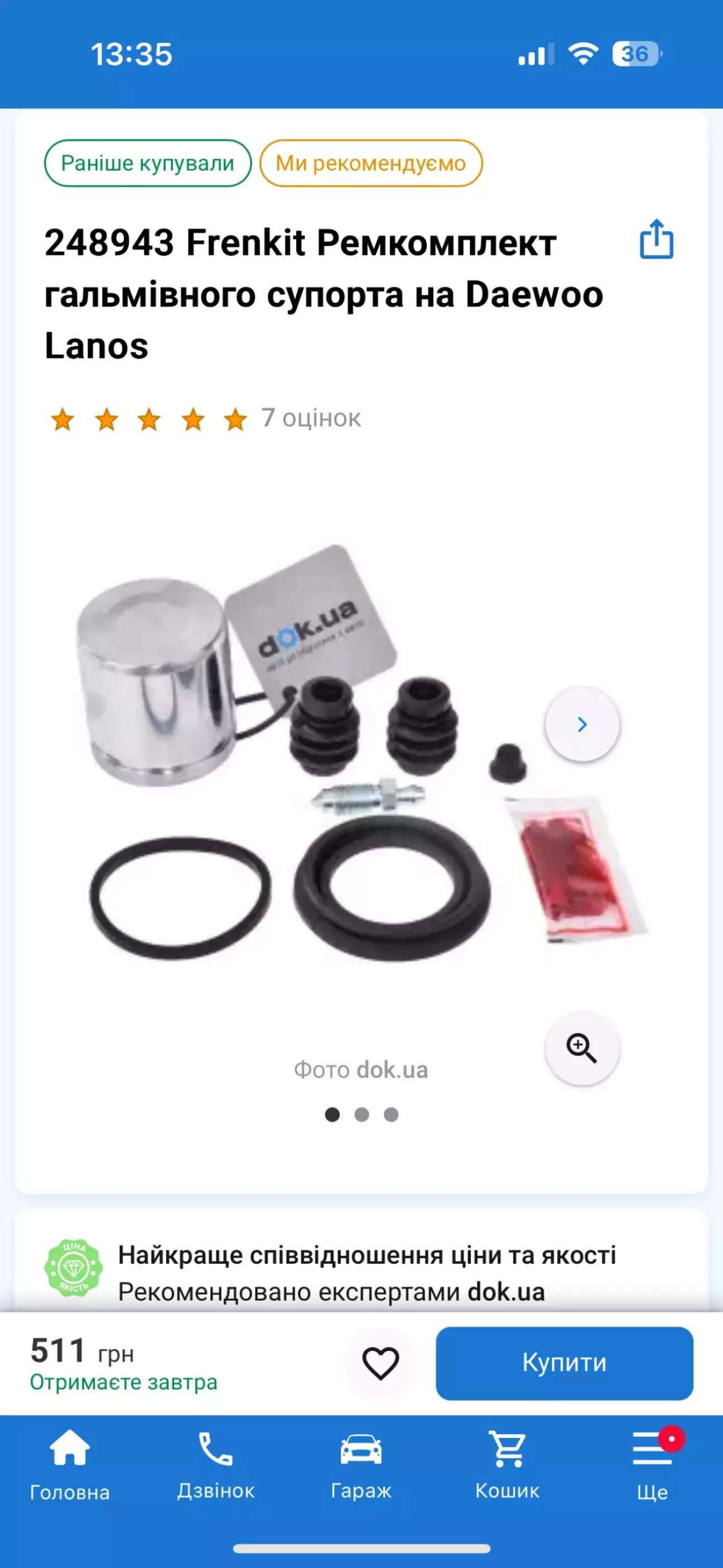Select the Раніше купували chip
Screen dimensions: 723x1568
click(147, 163)
